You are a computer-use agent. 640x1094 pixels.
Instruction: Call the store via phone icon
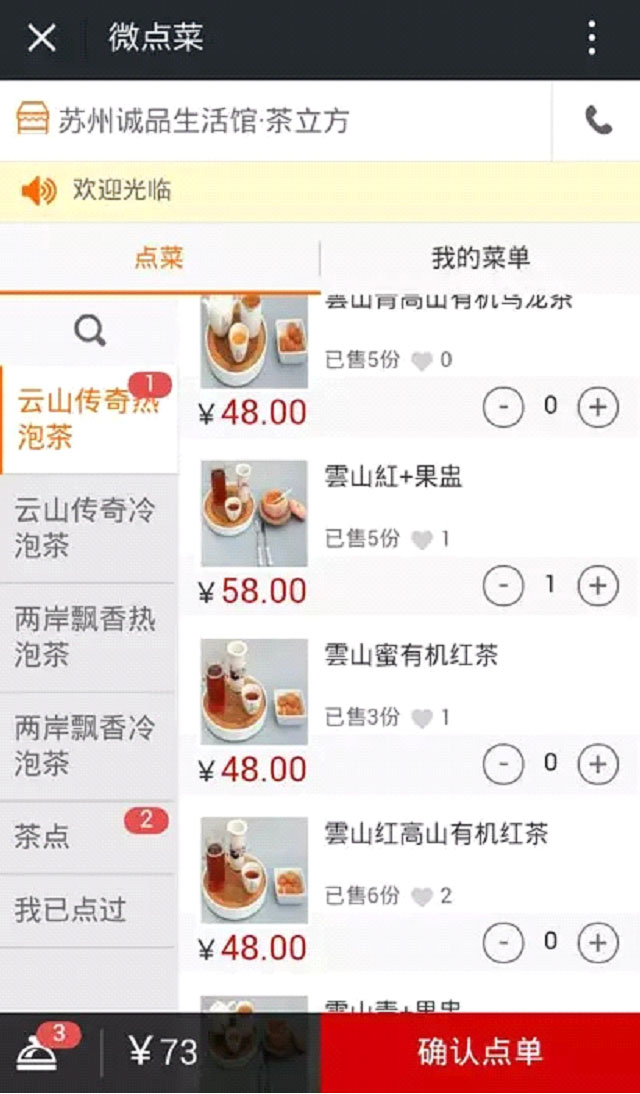598,121
